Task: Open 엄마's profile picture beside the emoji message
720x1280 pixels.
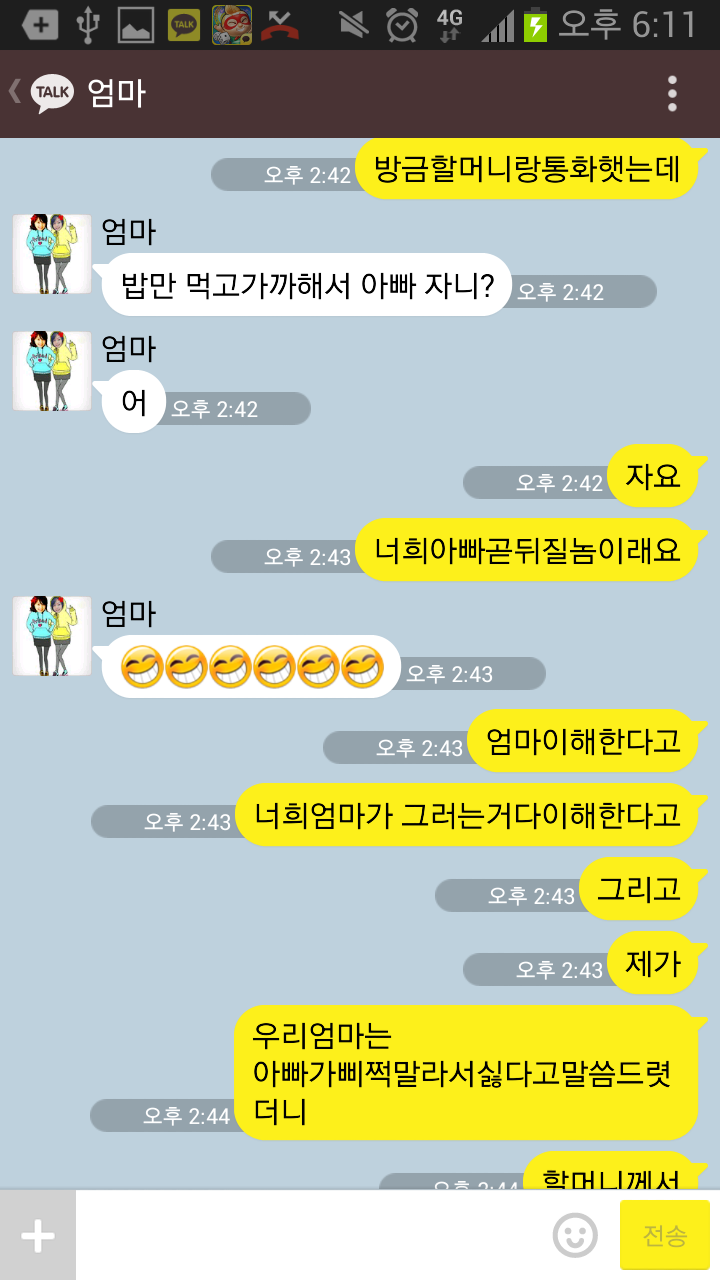Action: (x=52, y=636)
